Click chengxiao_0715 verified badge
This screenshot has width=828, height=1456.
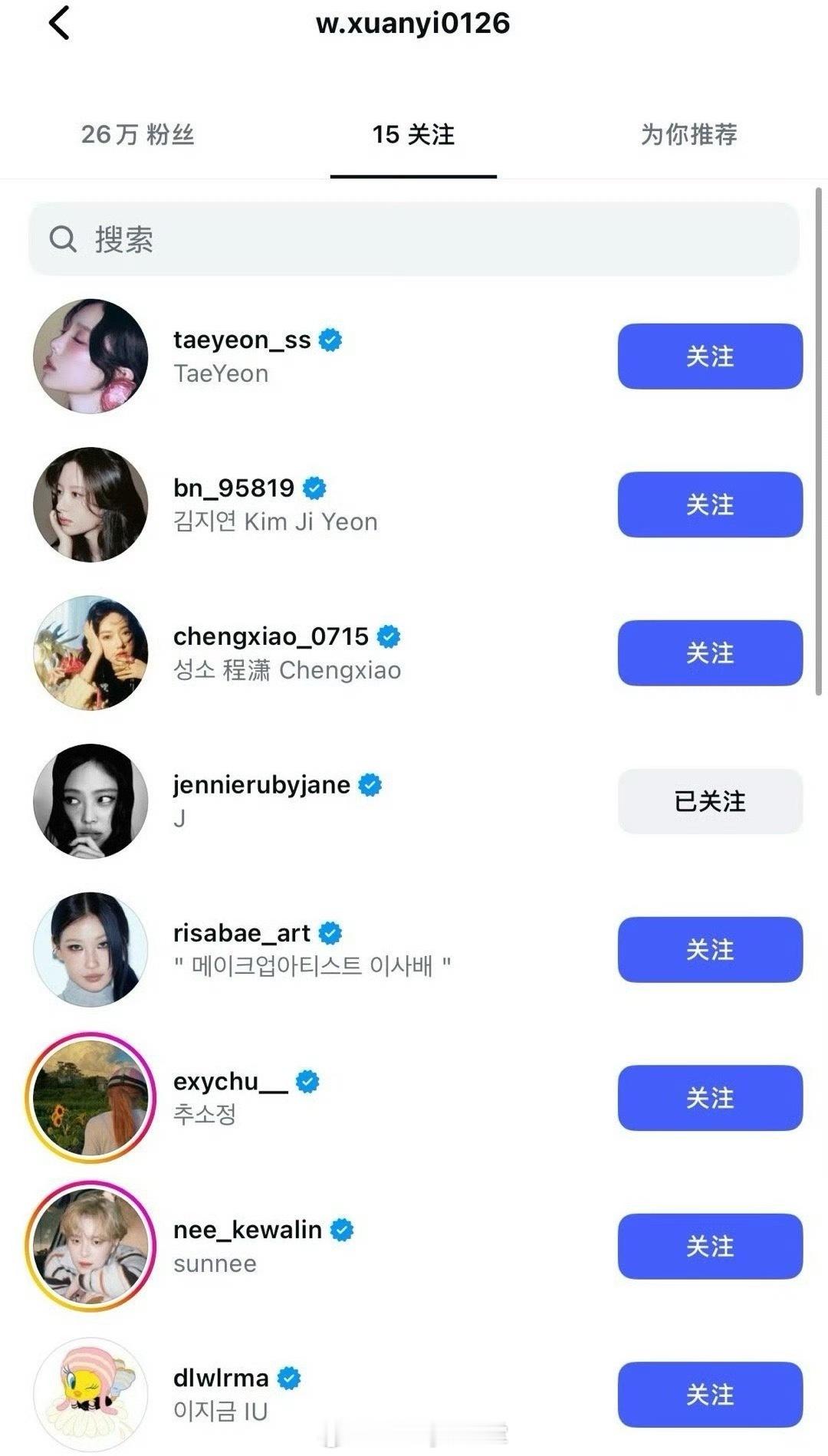point(390,636)
